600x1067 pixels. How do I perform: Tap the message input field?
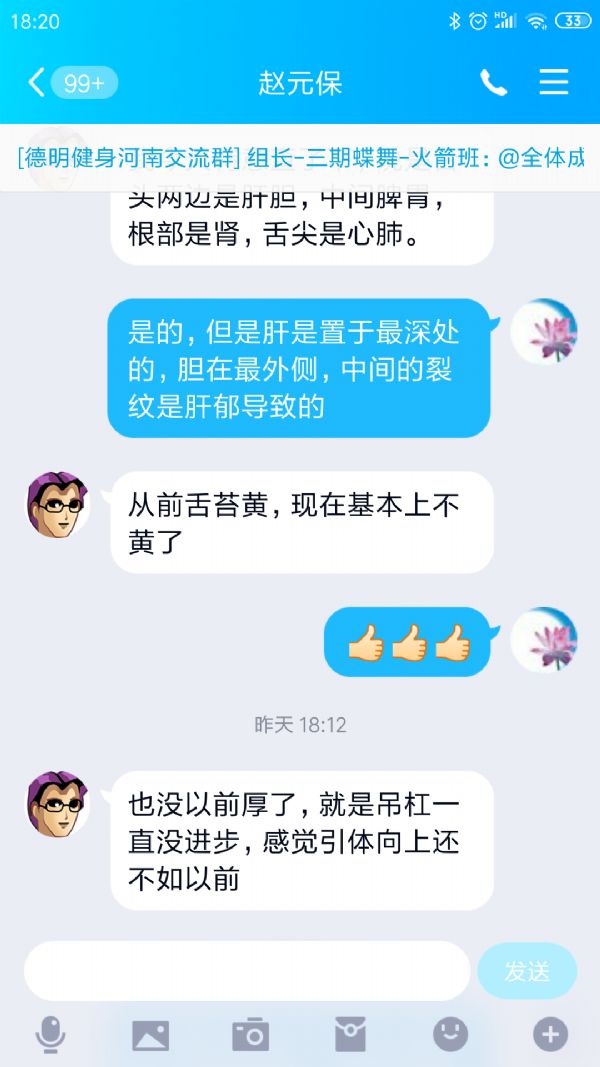click(x=247, y=970)
